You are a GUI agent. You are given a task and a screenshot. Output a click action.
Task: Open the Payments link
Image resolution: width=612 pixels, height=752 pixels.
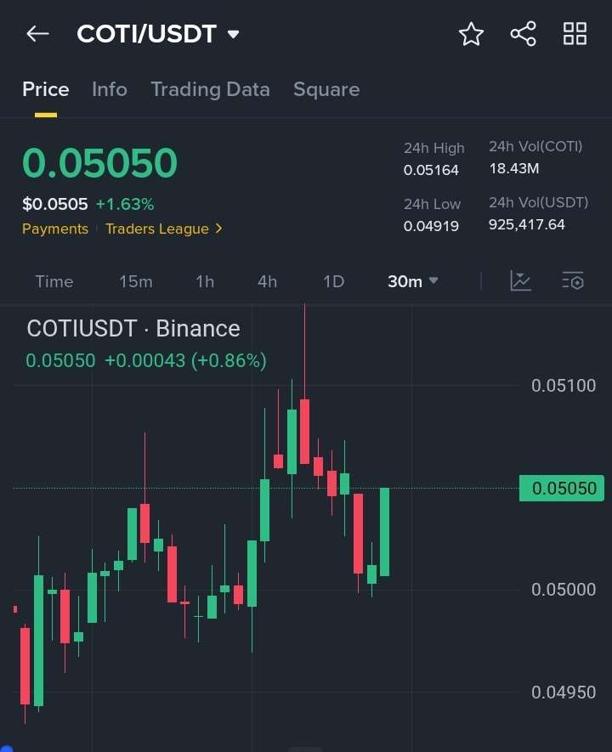(55, 229)
